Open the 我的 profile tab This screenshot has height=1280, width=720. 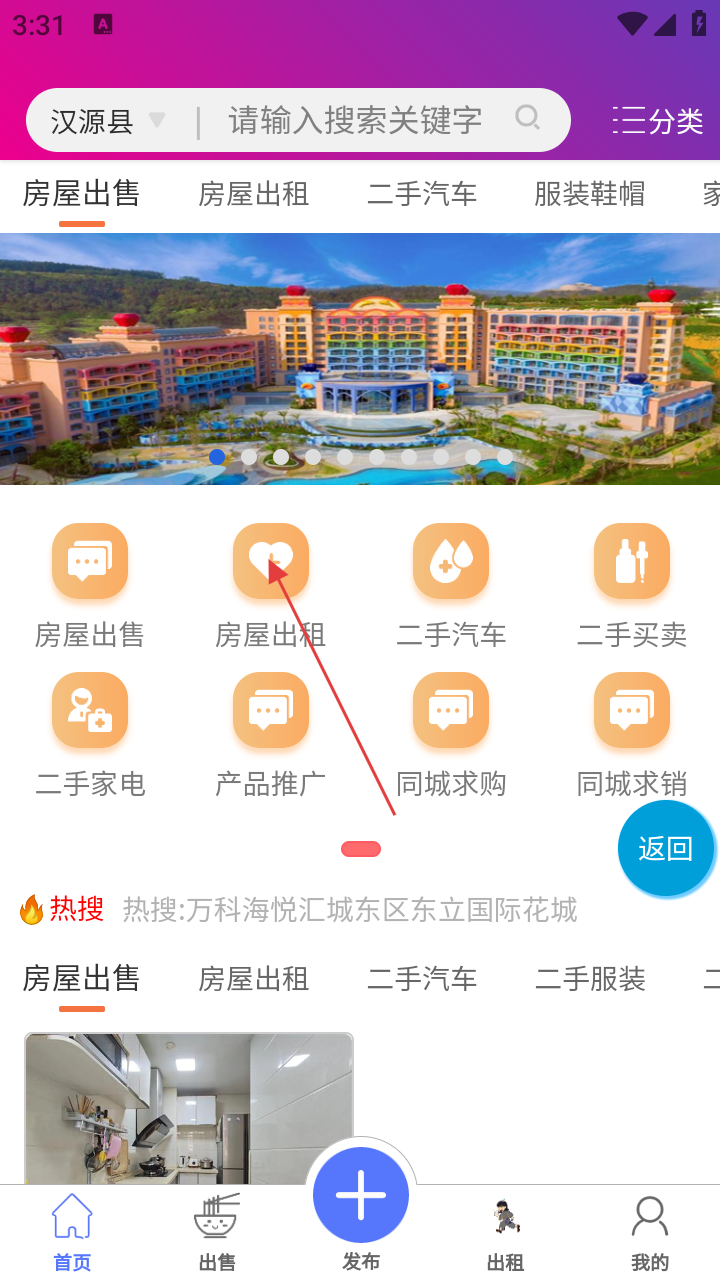click(x=650, y=1233)
